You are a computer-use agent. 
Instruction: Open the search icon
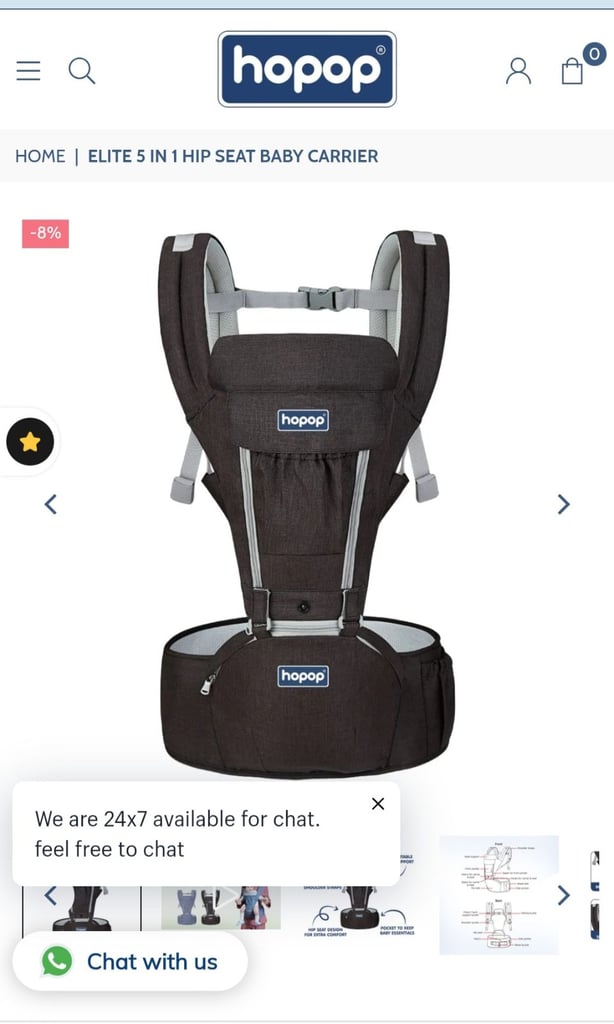point(82,70)
